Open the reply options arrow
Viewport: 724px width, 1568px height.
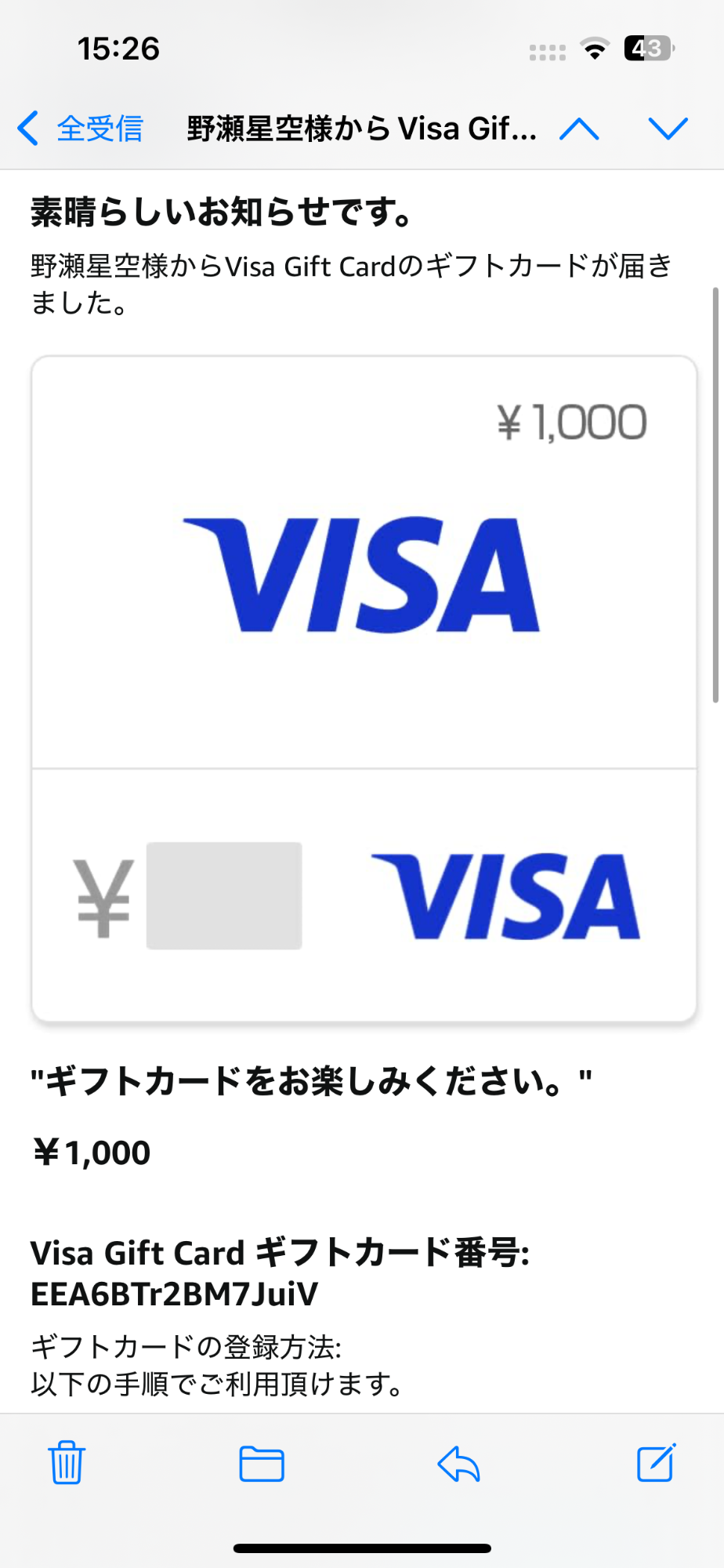coord(458,1463)
